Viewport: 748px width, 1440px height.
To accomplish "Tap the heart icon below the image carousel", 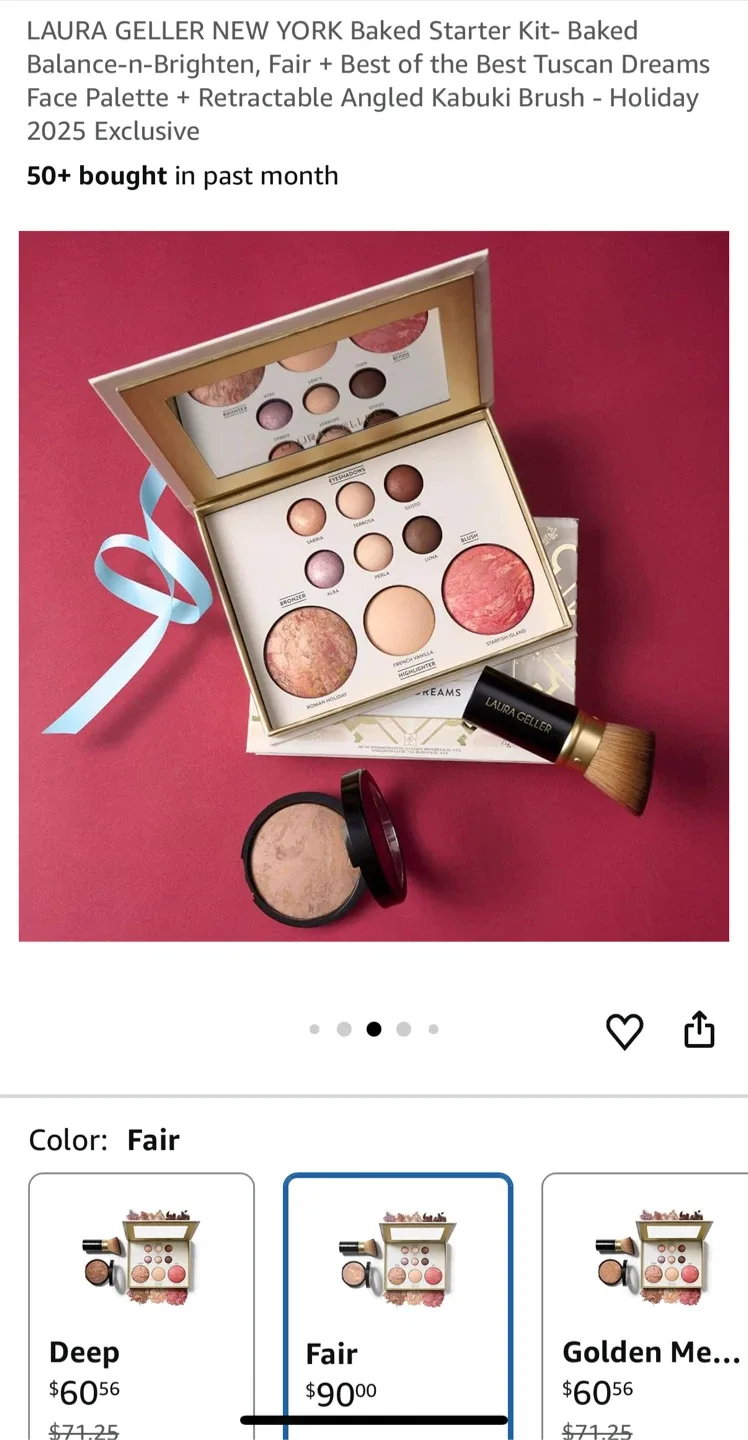I will [625, 1031].
